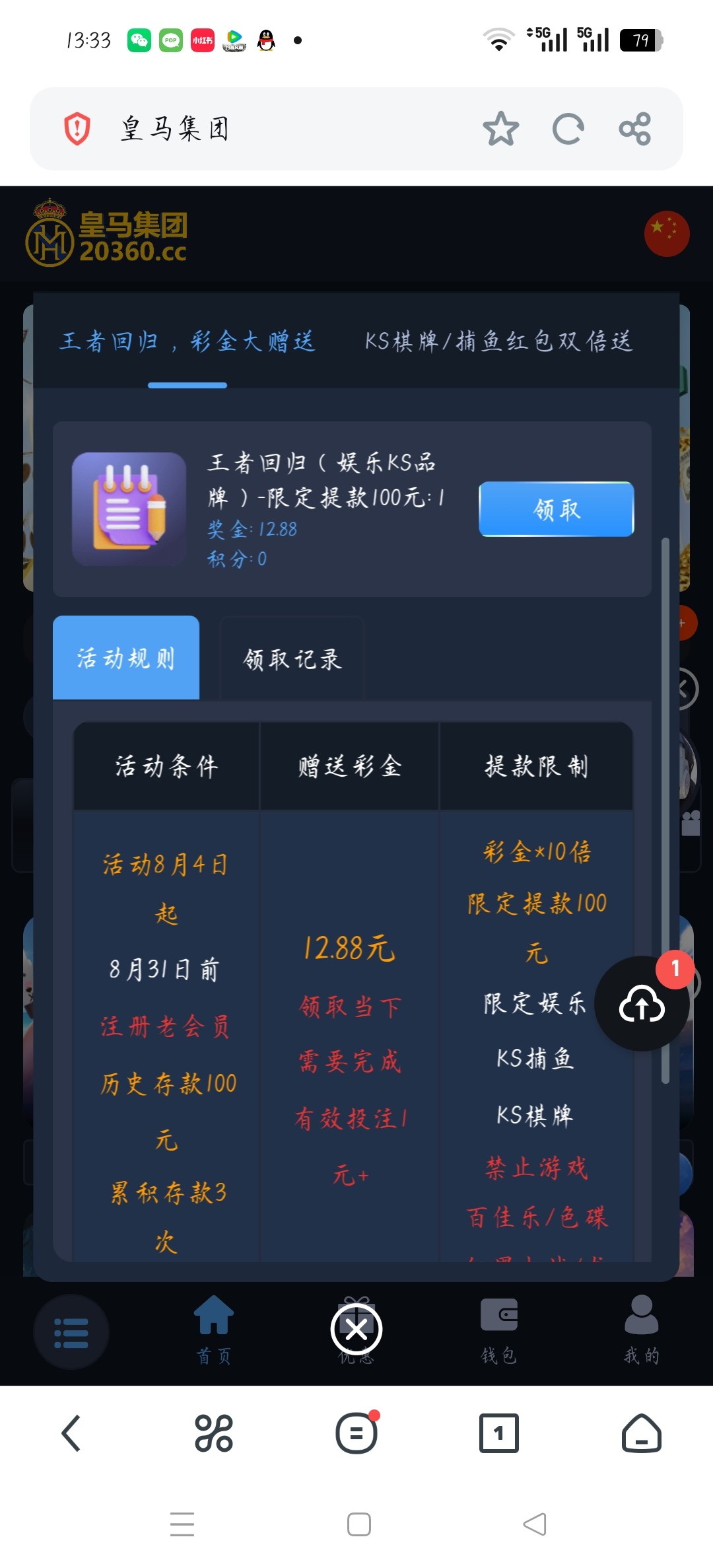
Task: Open the 我的 profile tab
Action: [x=641, y=1329]
